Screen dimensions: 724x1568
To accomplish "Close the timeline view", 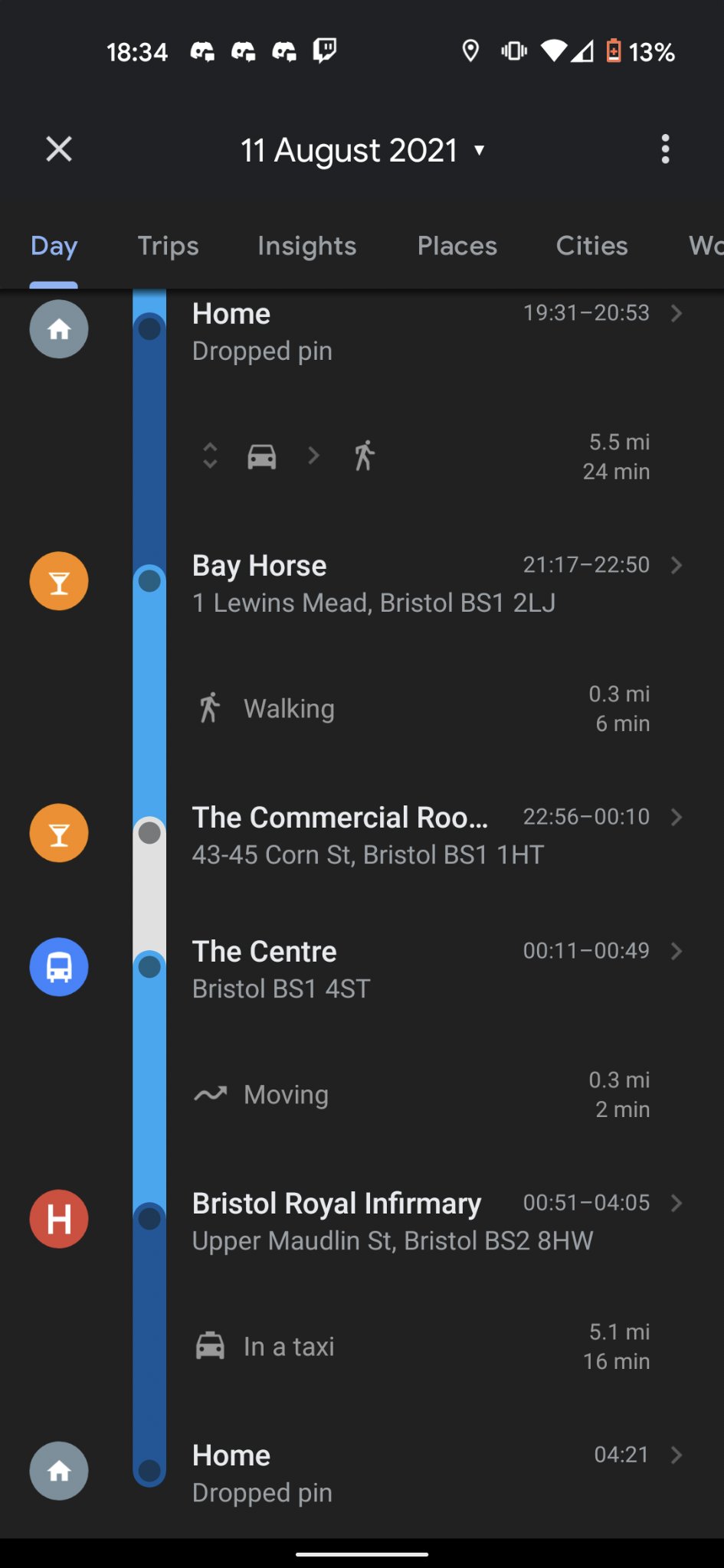I will coord(59,149).
